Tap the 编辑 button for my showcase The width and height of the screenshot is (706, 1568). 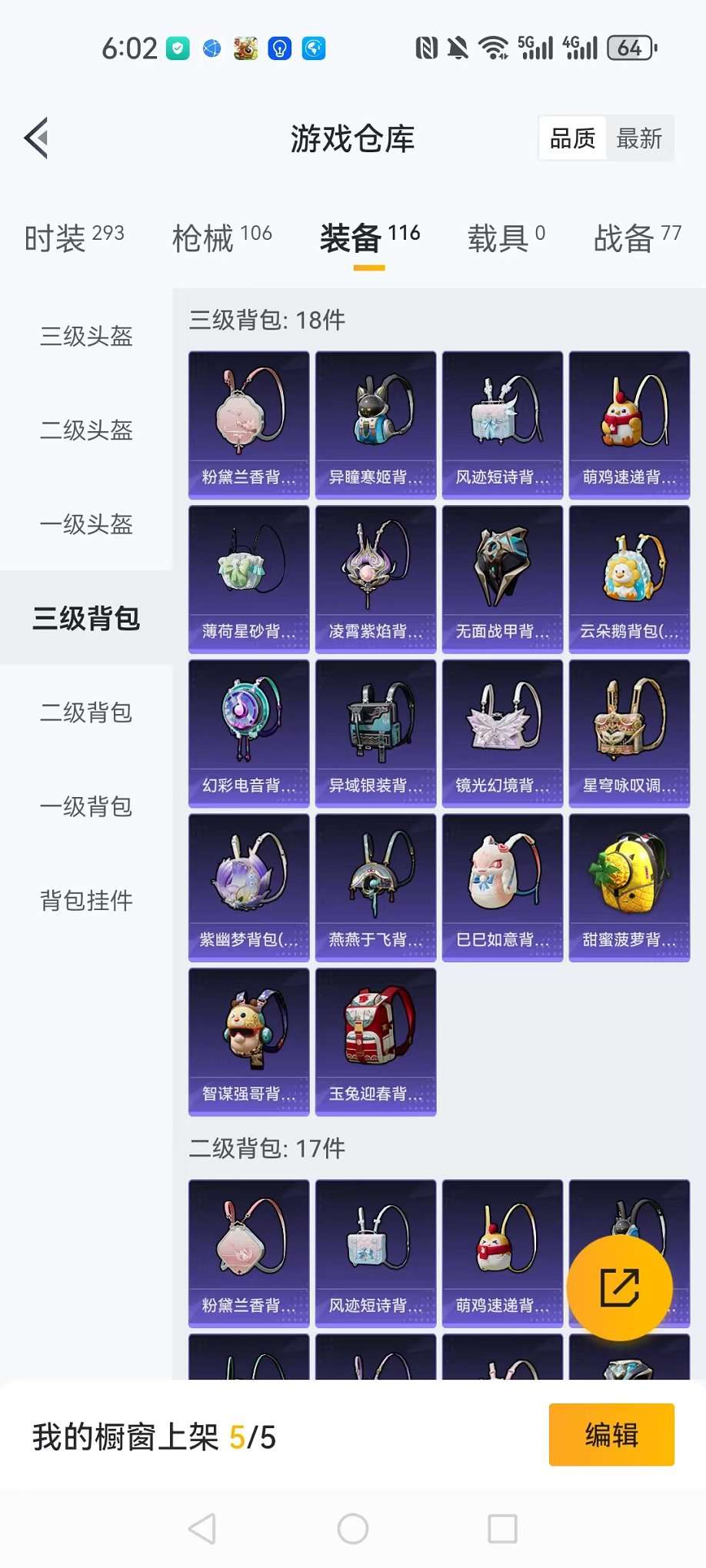611,1434
